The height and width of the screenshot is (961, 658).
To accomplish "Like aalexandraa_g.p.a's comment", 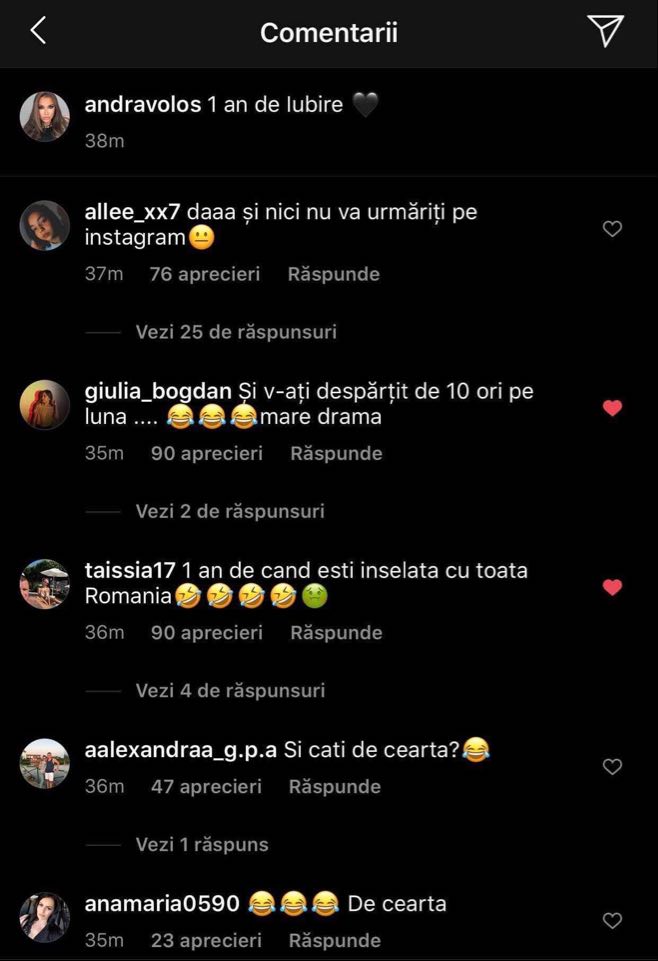I will pyautogui.click(x=612, y=767).
